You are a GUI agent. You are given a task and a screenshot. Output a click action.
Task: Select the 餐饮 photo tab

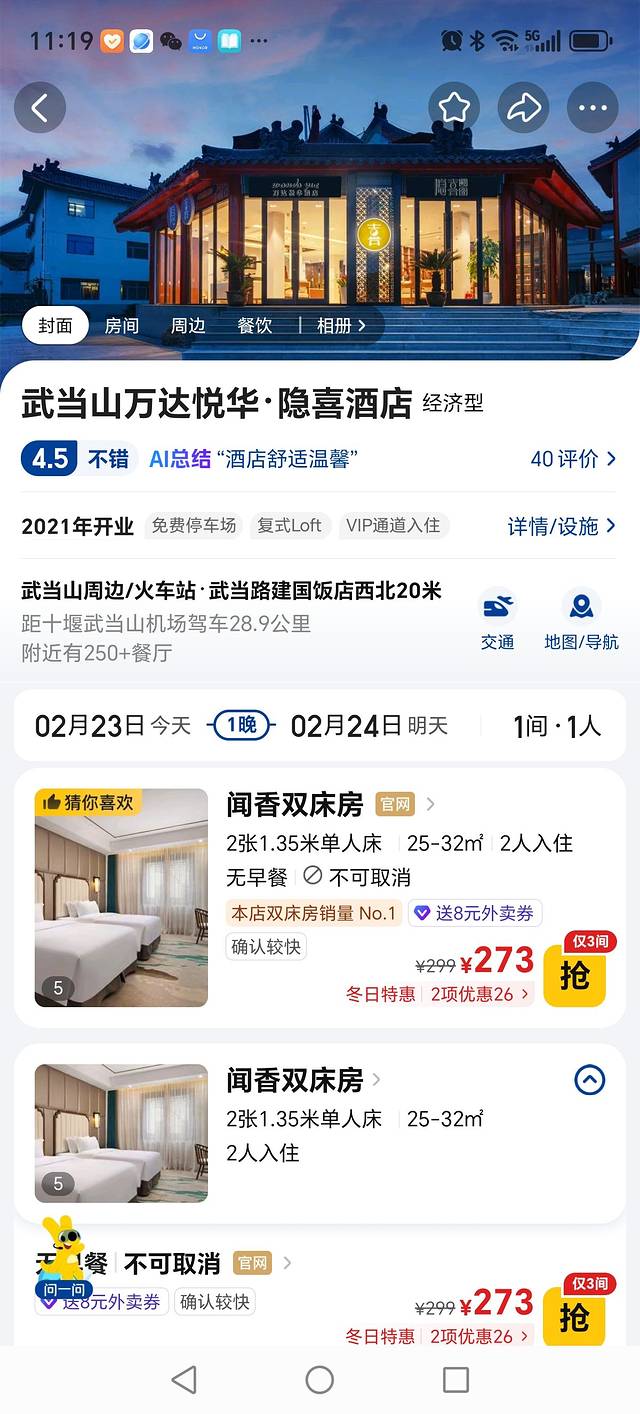click(x=254, y=325)
